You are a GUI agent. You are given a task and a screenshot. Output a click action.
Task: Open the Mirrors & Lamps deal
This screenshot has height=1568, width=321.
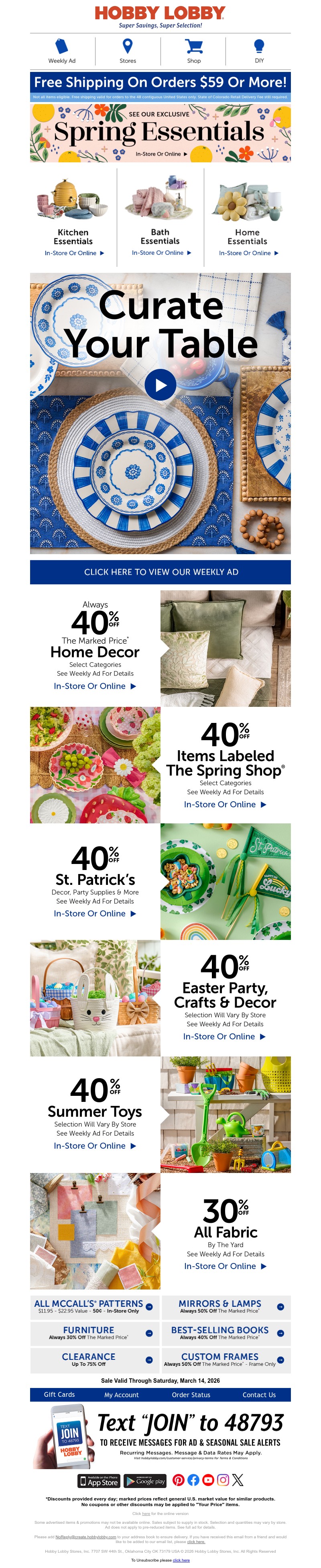[226, 1307]
